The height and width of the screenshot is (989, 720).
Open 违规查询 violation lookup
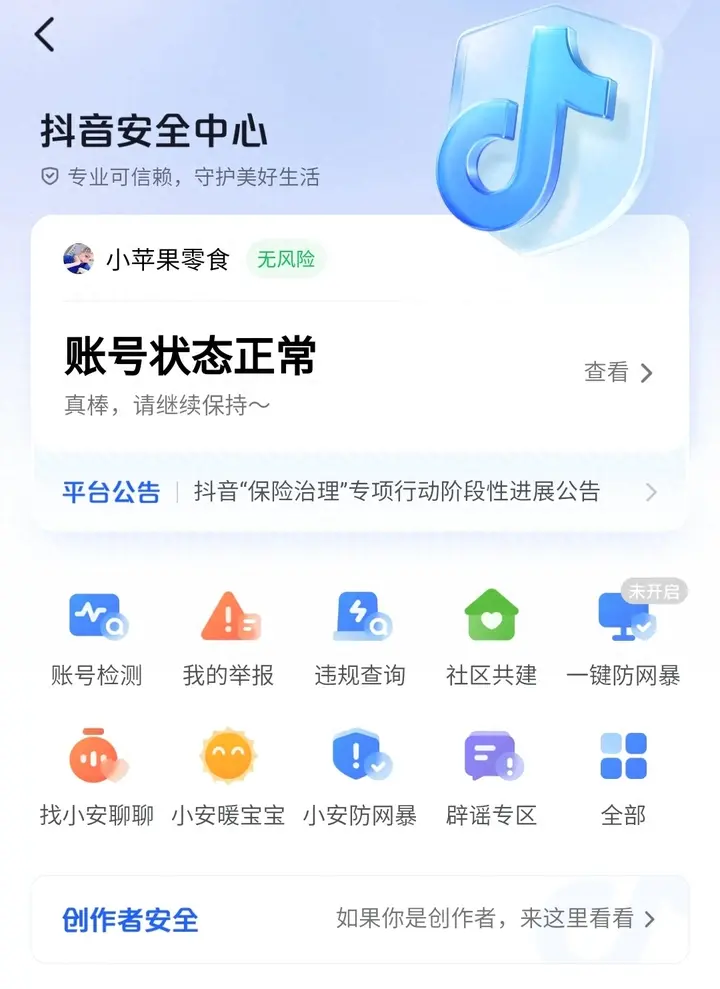pyautogui.click(x=360, y=638)
